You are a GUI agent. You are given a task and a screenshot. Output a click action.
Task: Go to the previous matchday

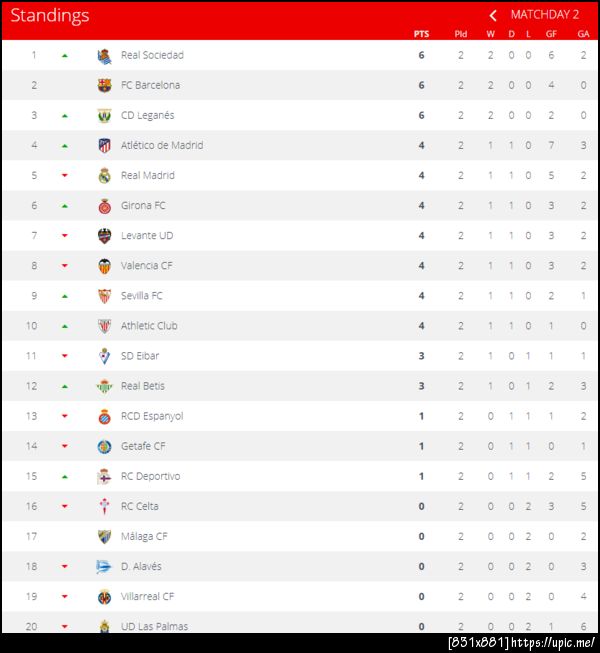pos(493,15)
